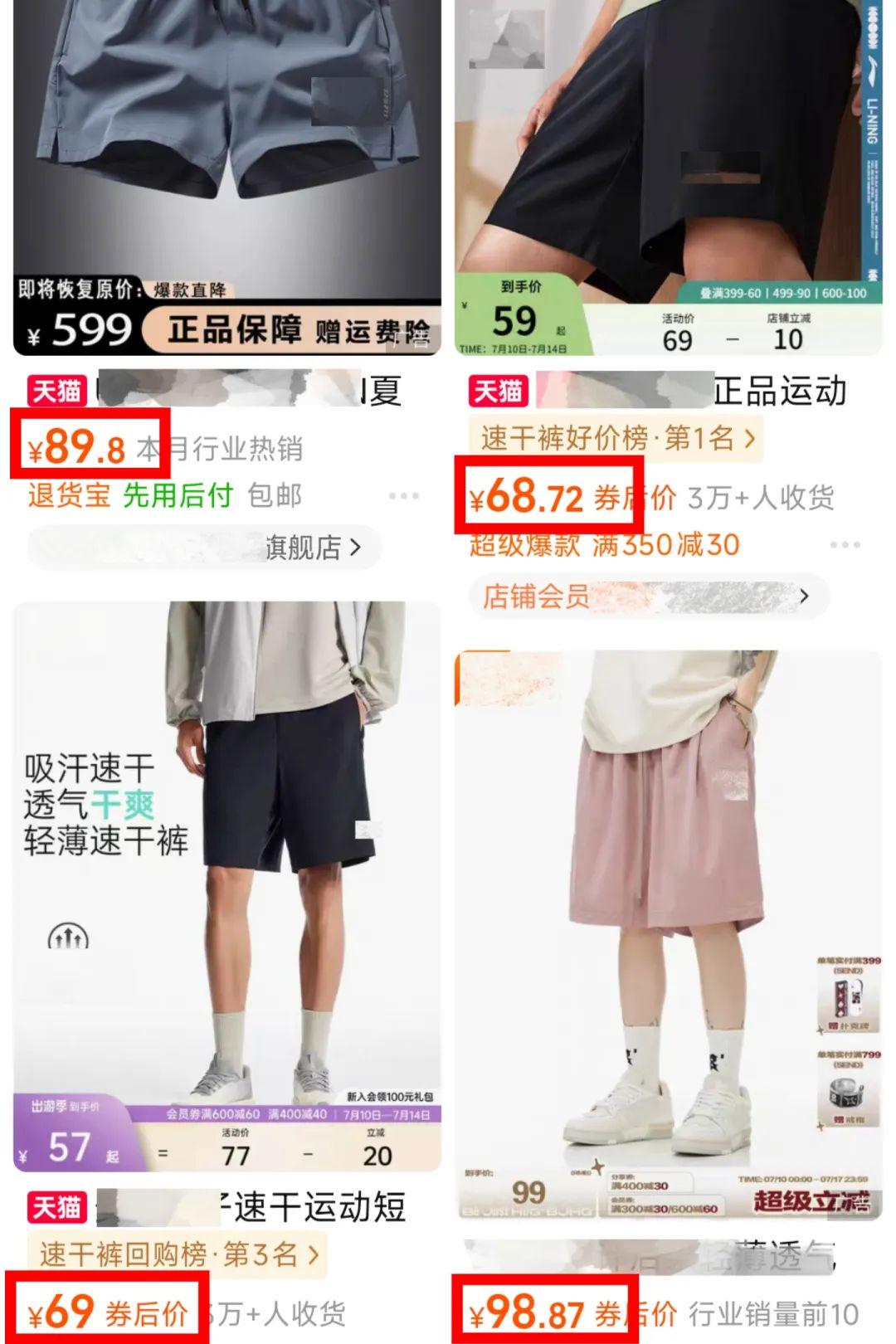Open the black quick-dry shorts priced ¥69
The width and height of the screenshot is (896, 1344).
226,879
